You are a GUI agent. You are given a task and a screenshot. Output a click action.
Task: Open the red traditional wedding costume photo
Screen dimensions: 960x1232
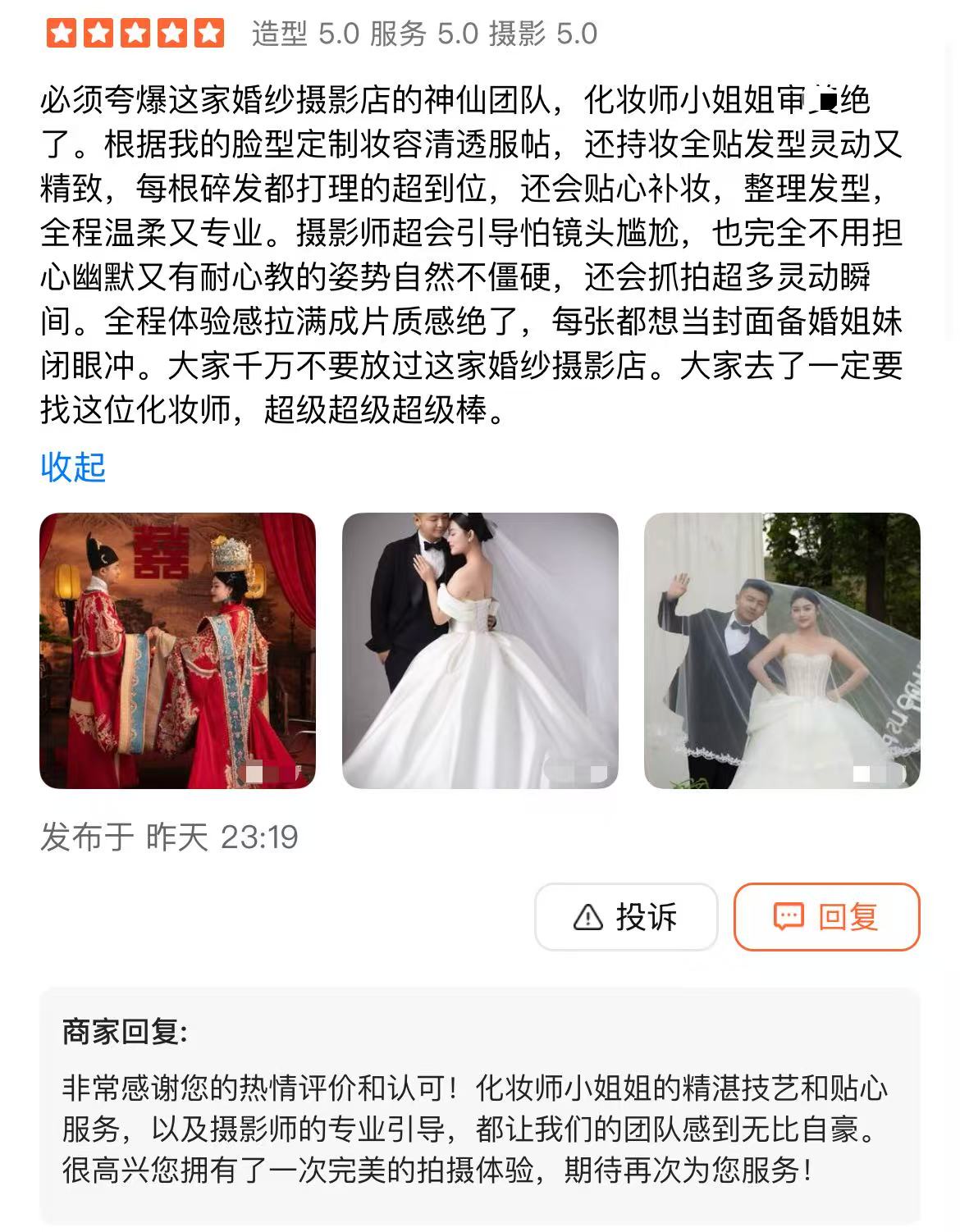pyautogui.click(x=177, y=650)
